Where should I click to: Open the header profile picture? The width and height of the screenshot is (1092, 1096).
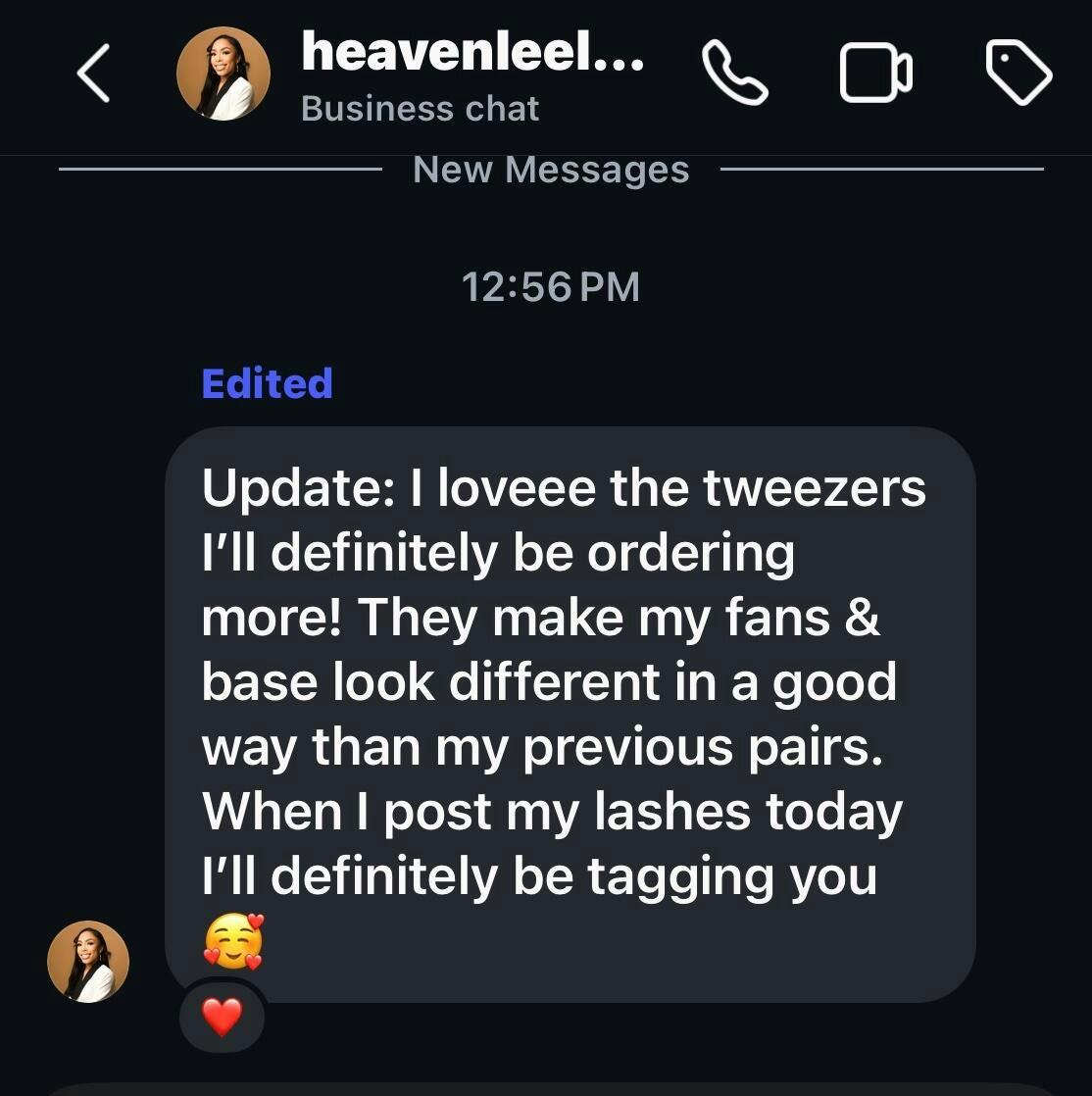pyautogui.click(x=223, y=74)
